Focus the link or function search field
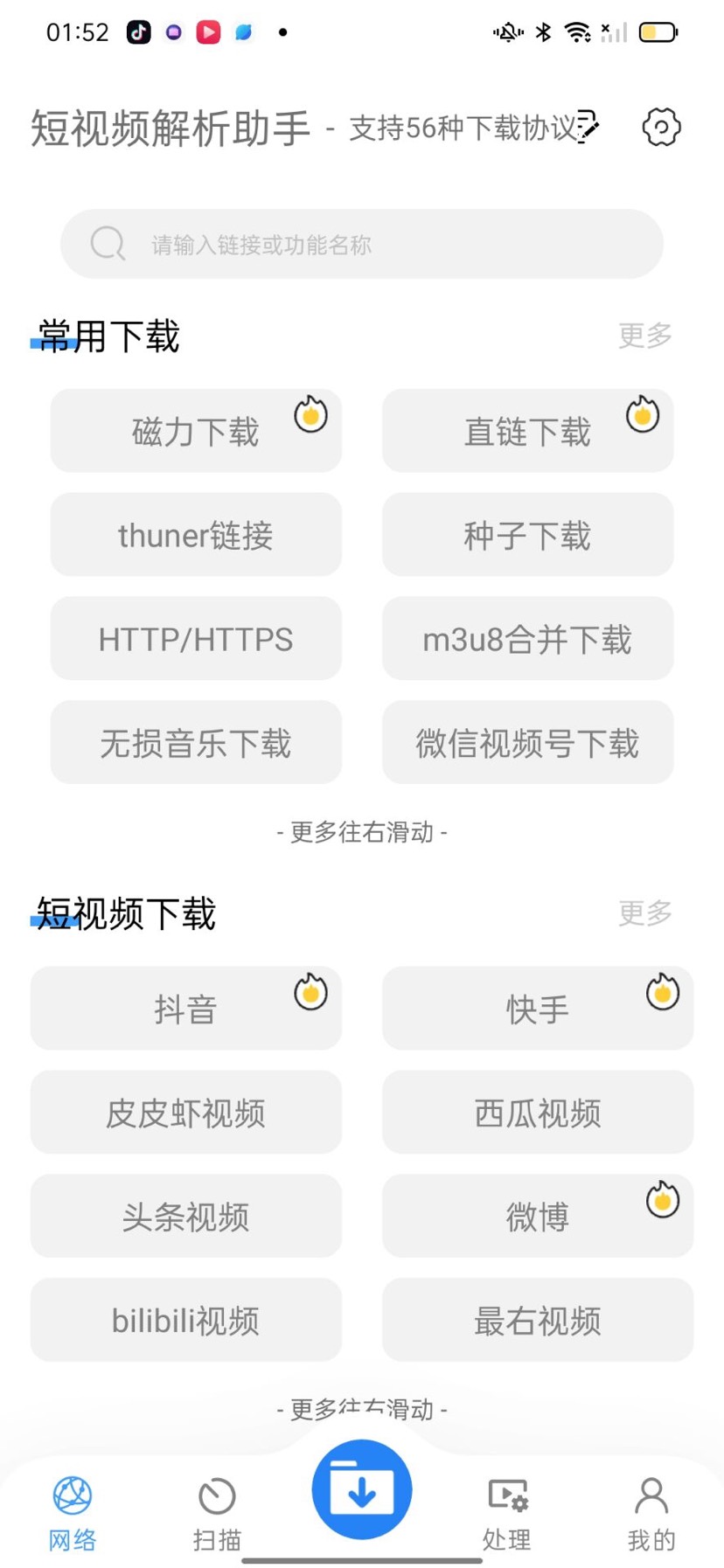Image resolution: width=724 pixels, height=1568 pixels. (x=361, y=244)
